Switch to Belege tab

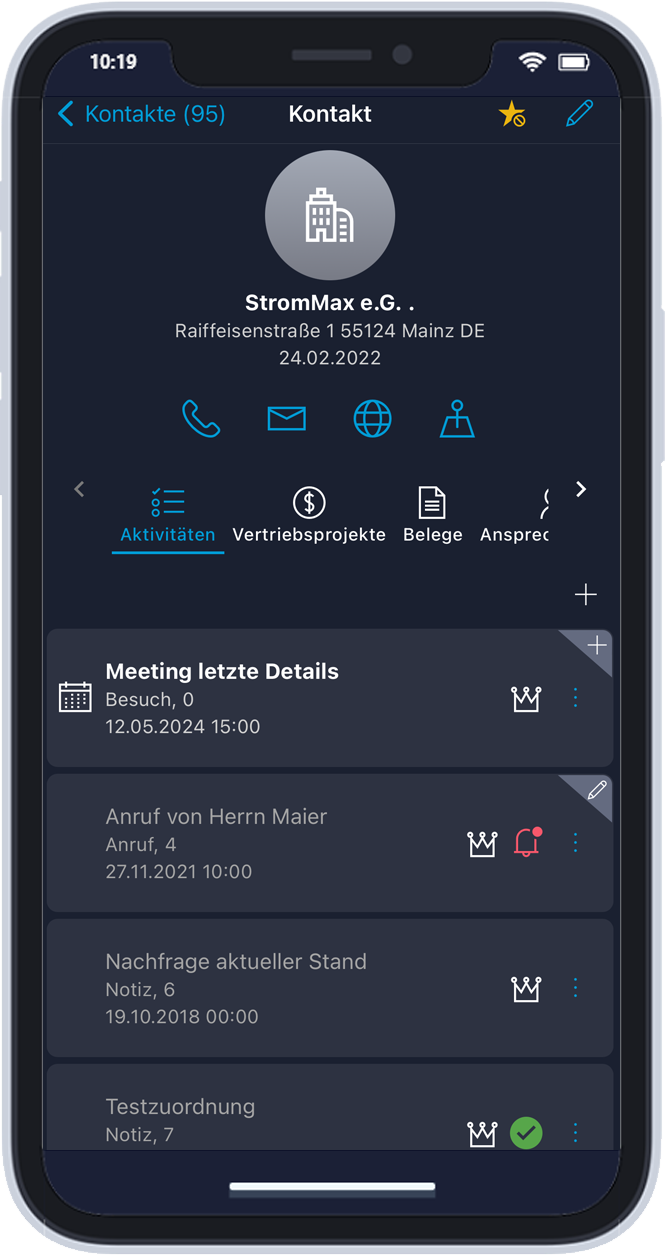(x=432, y=516)
